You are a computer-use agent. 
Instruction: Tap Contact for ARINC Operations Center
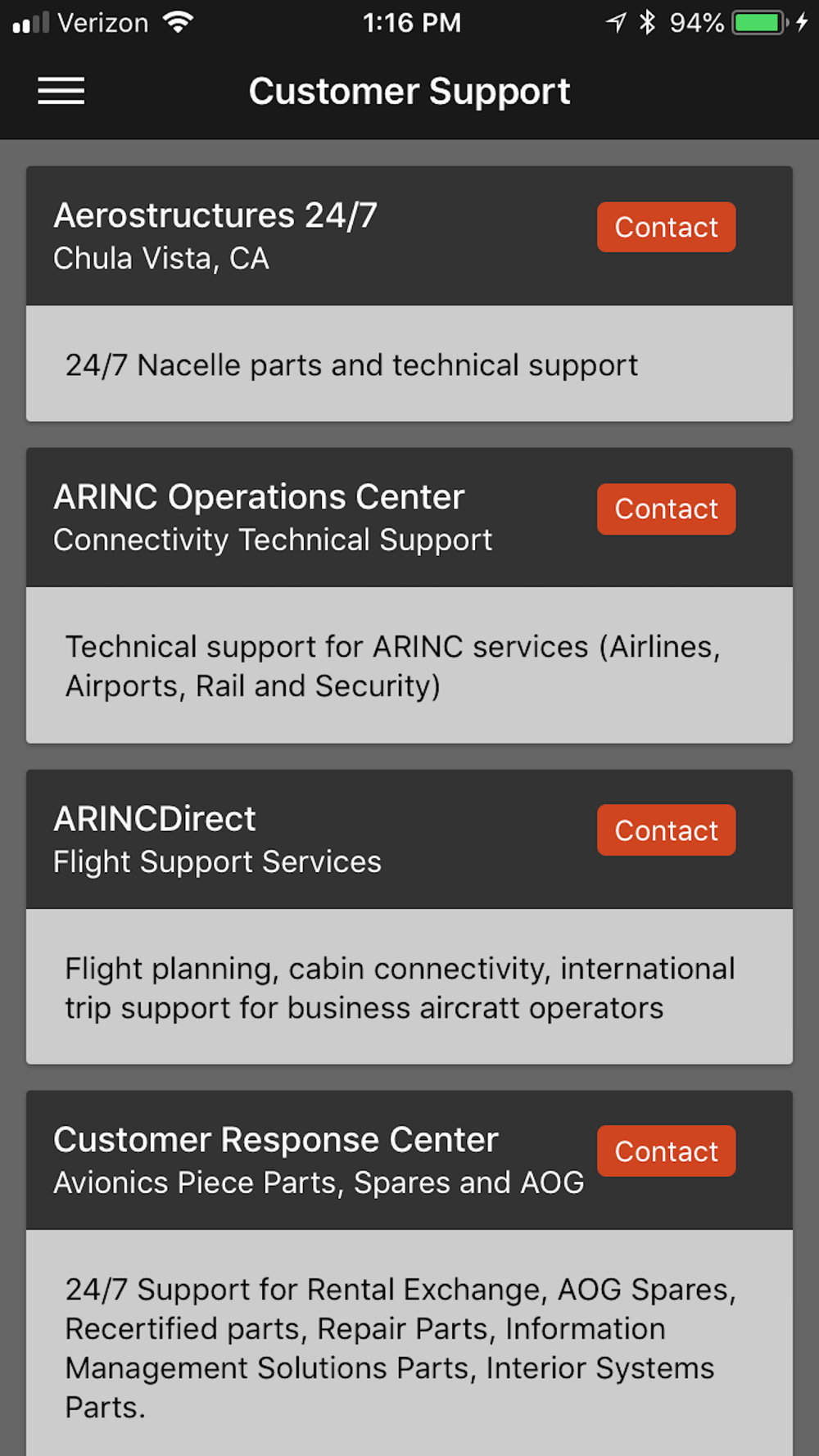666,509
